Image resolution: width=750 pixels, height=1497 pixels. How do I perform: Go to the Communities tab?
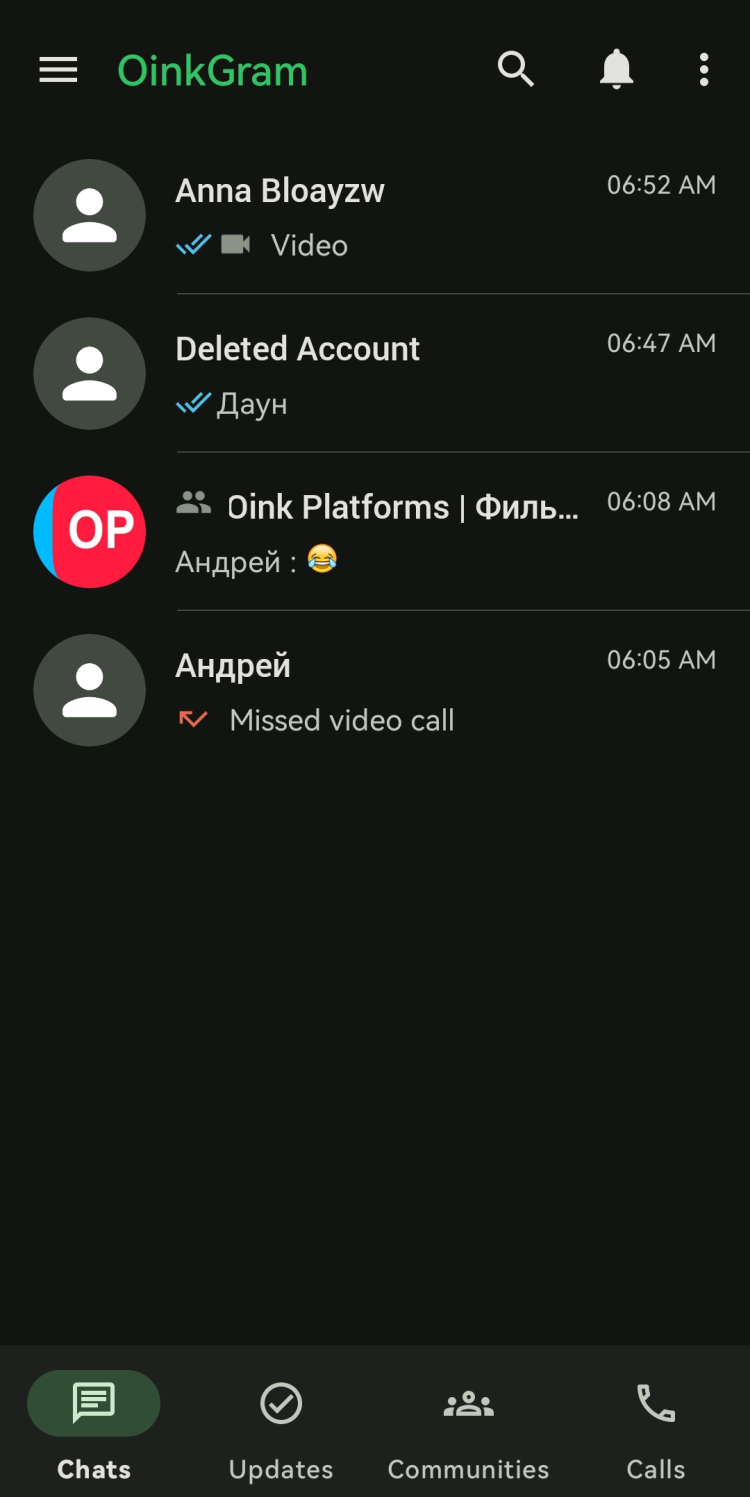pos(468,1424)
